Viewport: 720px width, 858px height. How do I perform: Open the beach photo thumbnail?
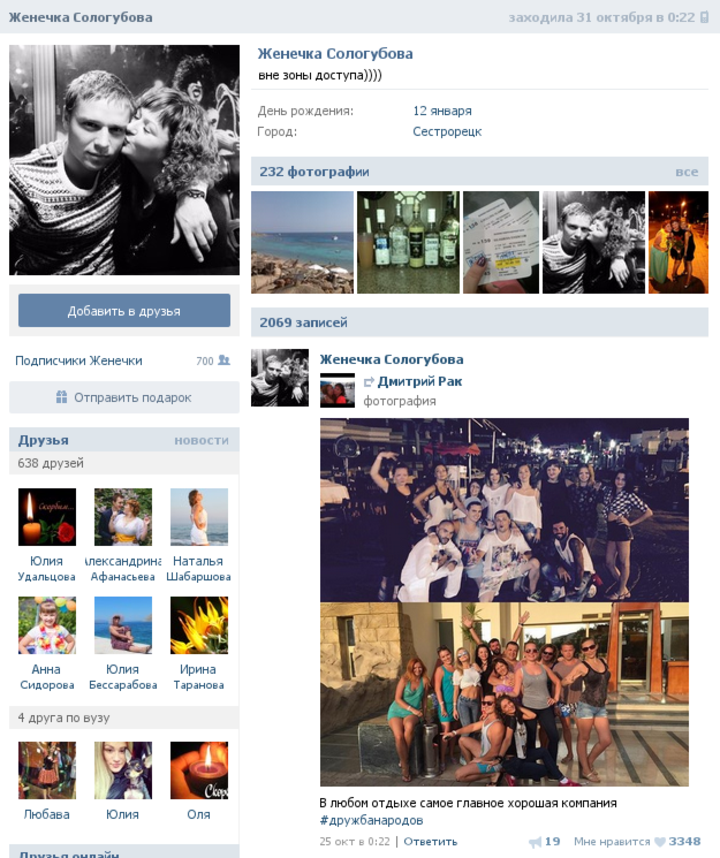pos(302,242)
